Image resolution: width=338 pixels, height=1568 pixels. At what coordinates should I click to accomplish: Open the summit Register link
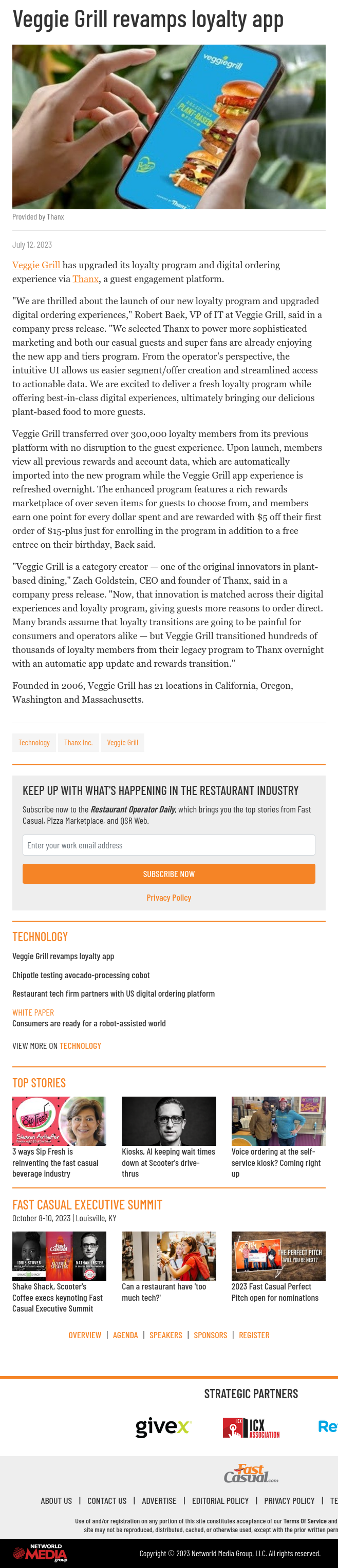pos(254,1335)
